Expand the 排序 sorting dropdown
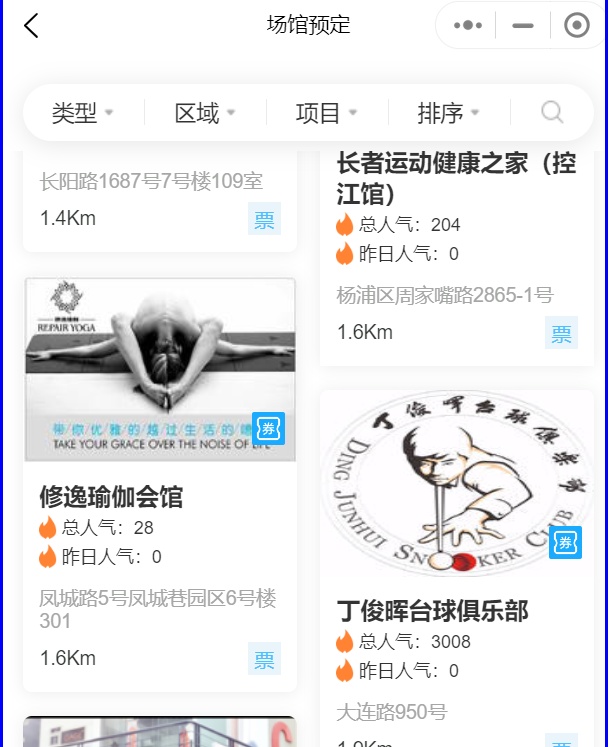610x747 pixels. (448, 113)
